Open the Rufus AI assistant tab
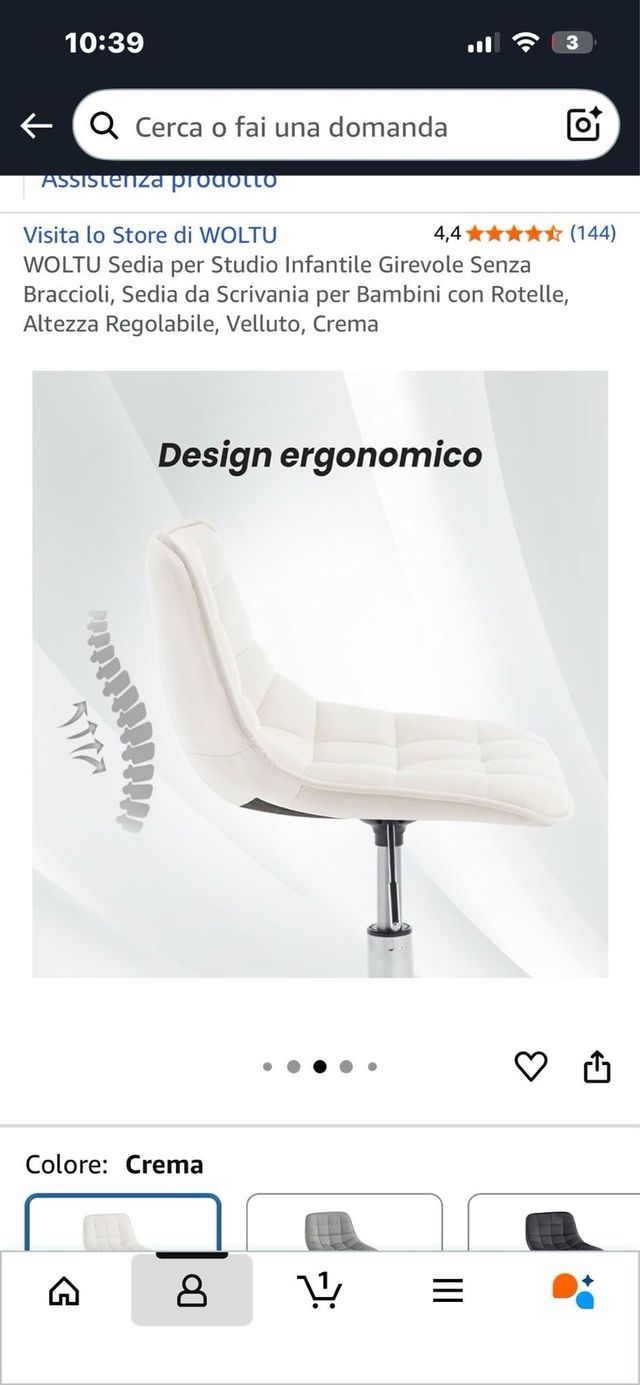This screenshot has height=1385, width=640. [x=573, y=1291]
